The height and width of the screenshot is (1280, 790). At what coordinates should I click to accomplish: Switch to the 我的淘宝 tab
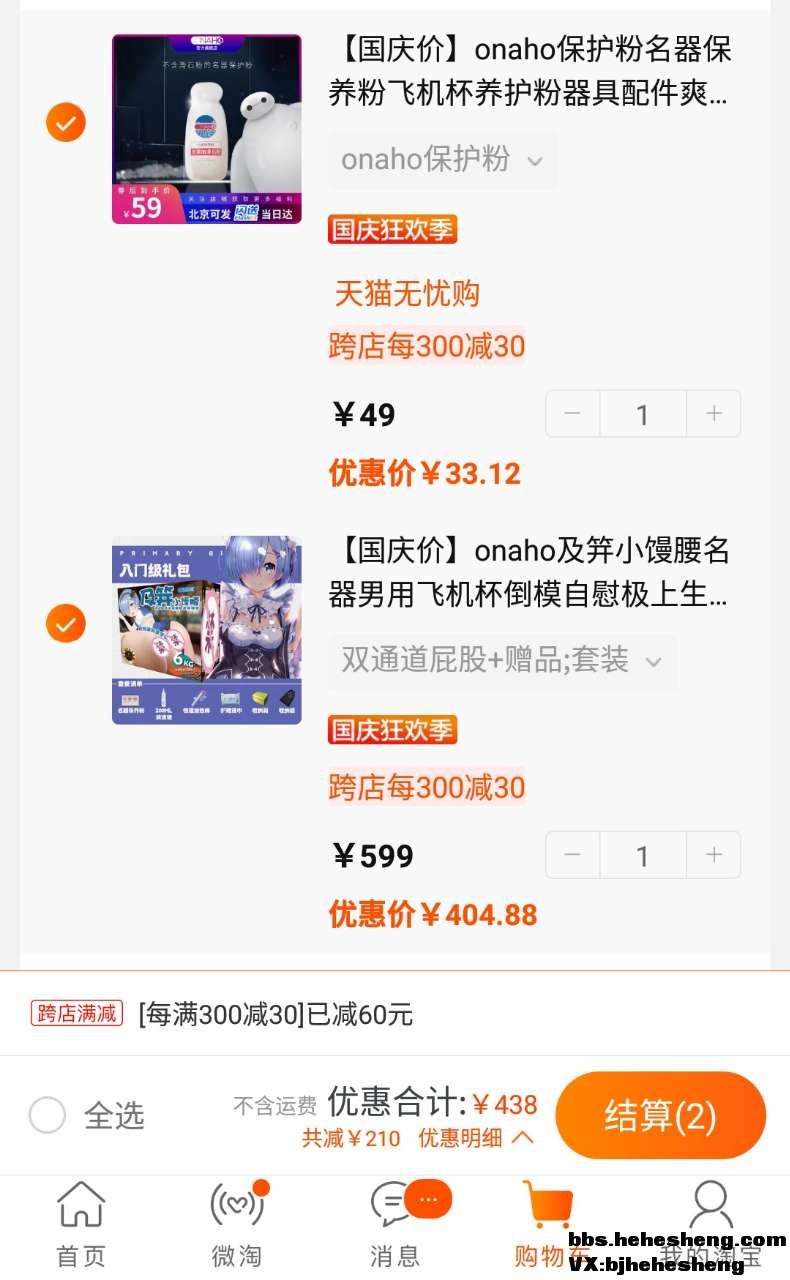point(710,1223)
